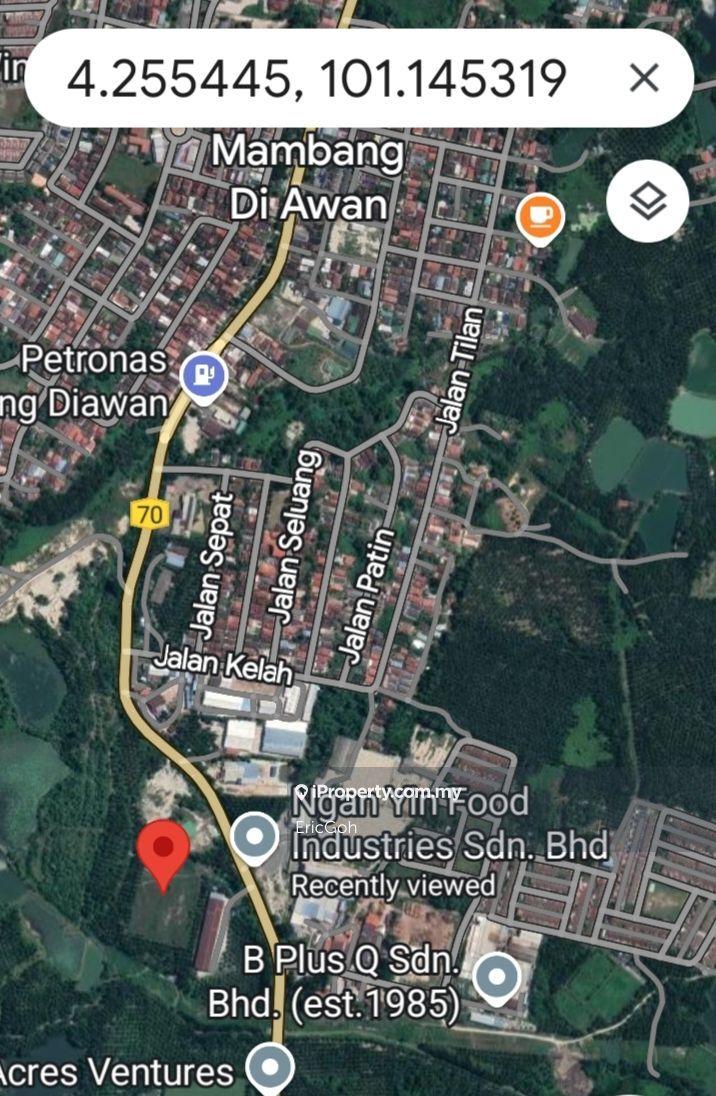Image resolution: width=716 pixels, height=1096 pixels.
Task: Select the Petronas fuel station pin
Action: coord(204,378)
